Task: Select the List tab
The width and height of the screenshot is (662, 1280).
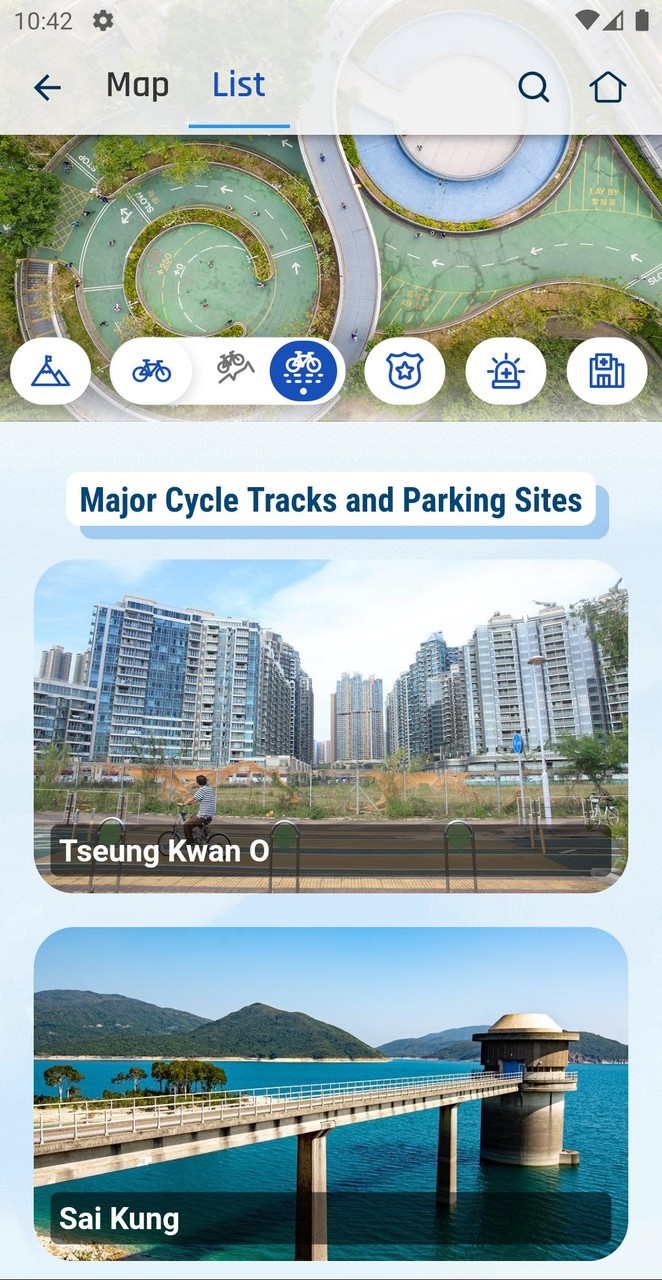Action: click(238, 86)
